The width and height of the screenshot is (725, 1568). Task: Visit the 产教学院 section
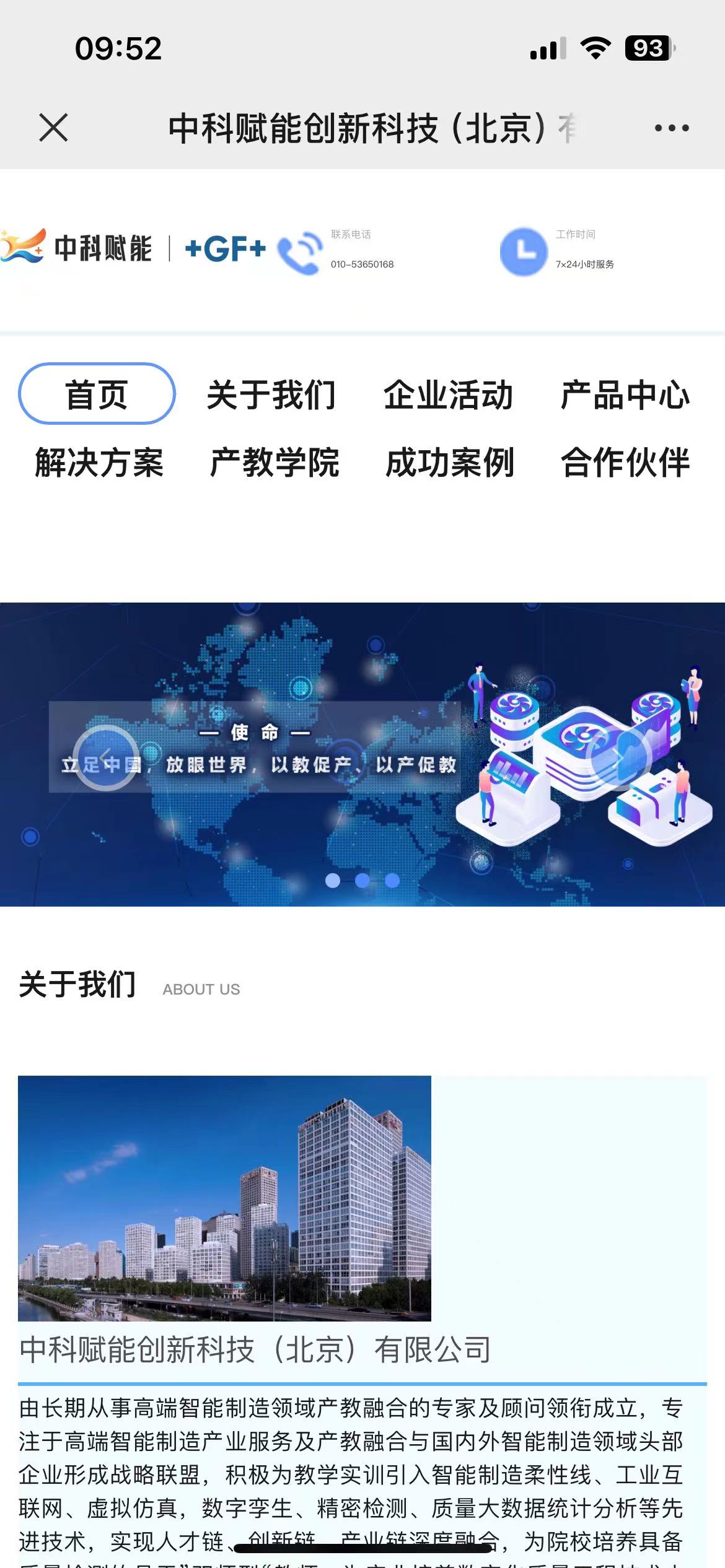(275, 462)
